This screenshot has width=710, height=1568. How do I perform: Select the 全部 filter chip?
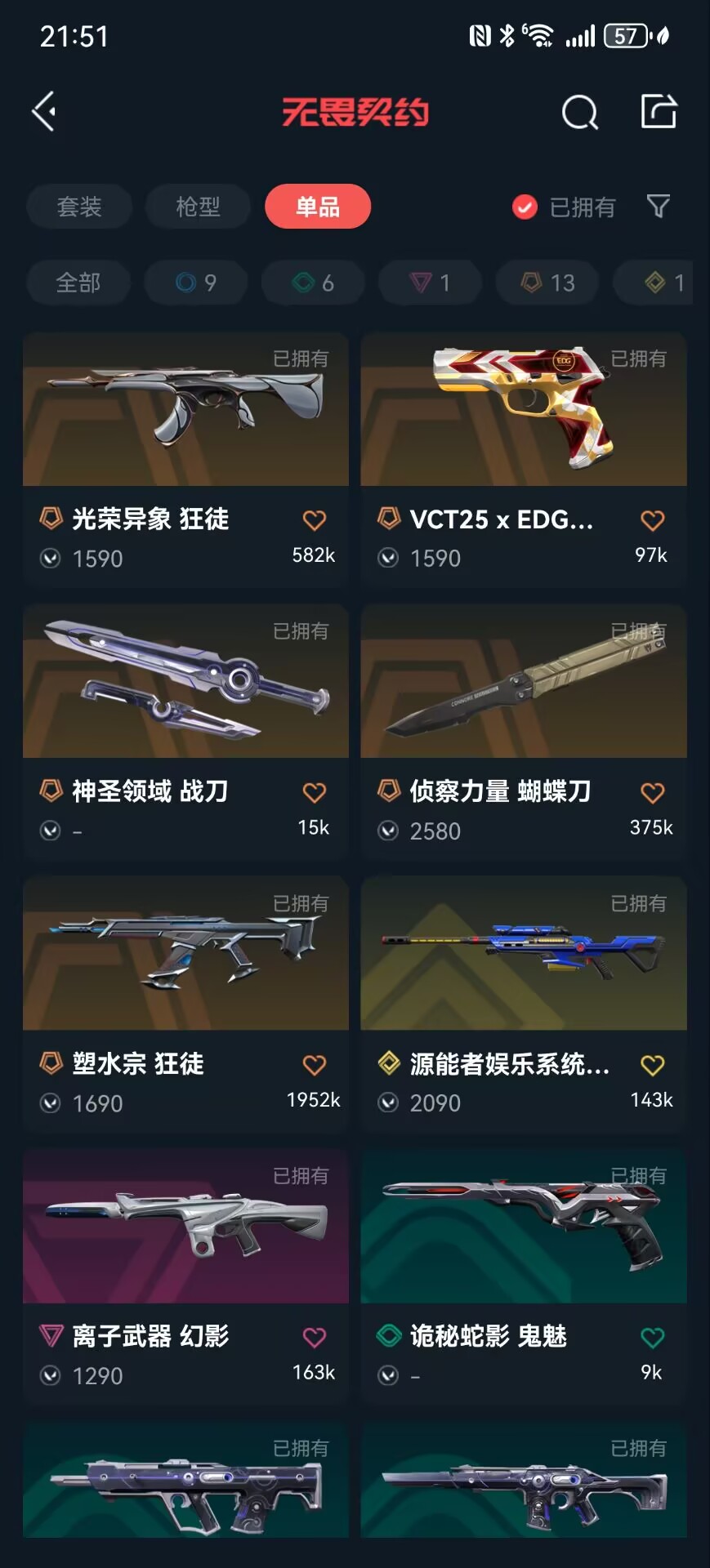point(78,283)
